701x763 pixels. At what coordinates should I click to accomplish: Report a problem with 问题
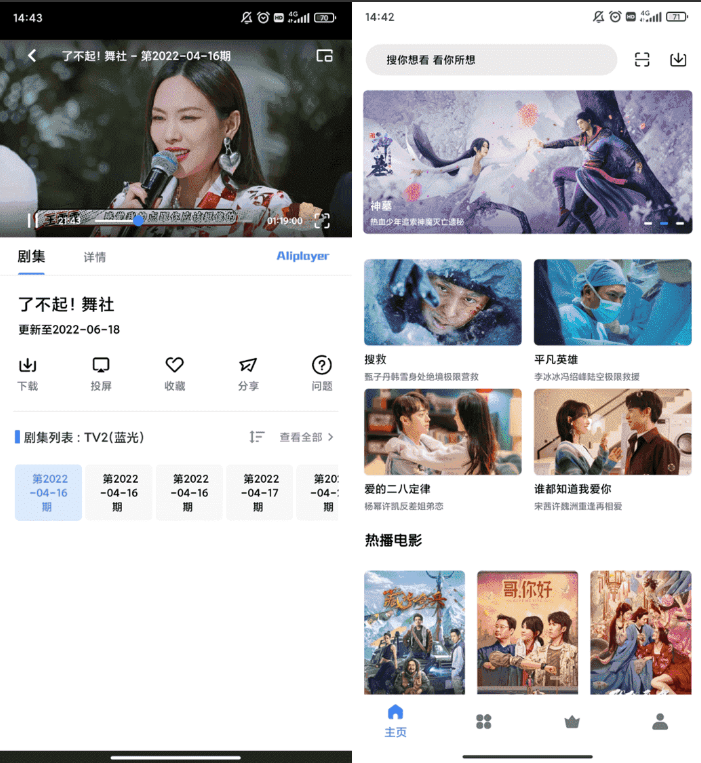[x=321, y=373]
